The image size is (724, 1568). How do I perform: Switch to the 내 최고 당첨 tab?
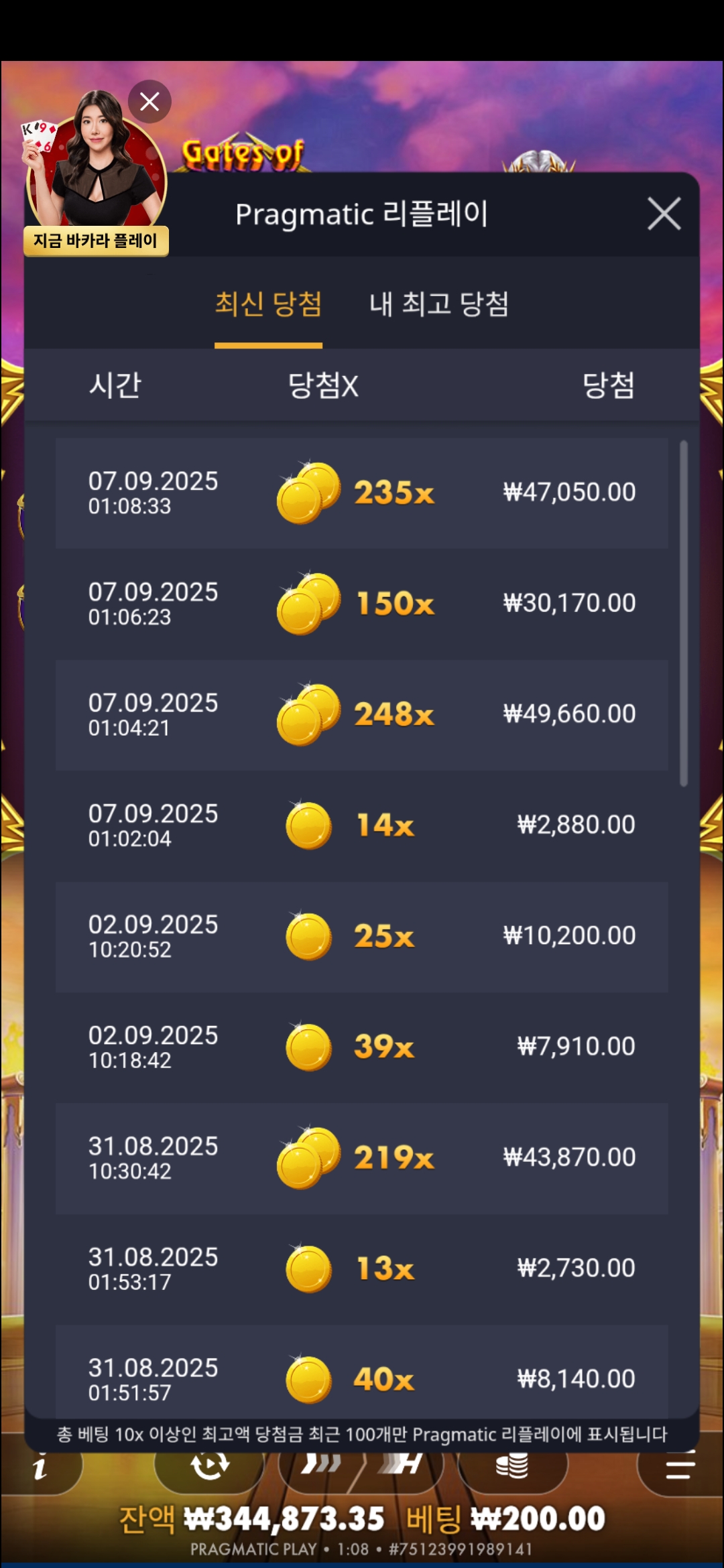pyautogui.click(x=439, y=304)
